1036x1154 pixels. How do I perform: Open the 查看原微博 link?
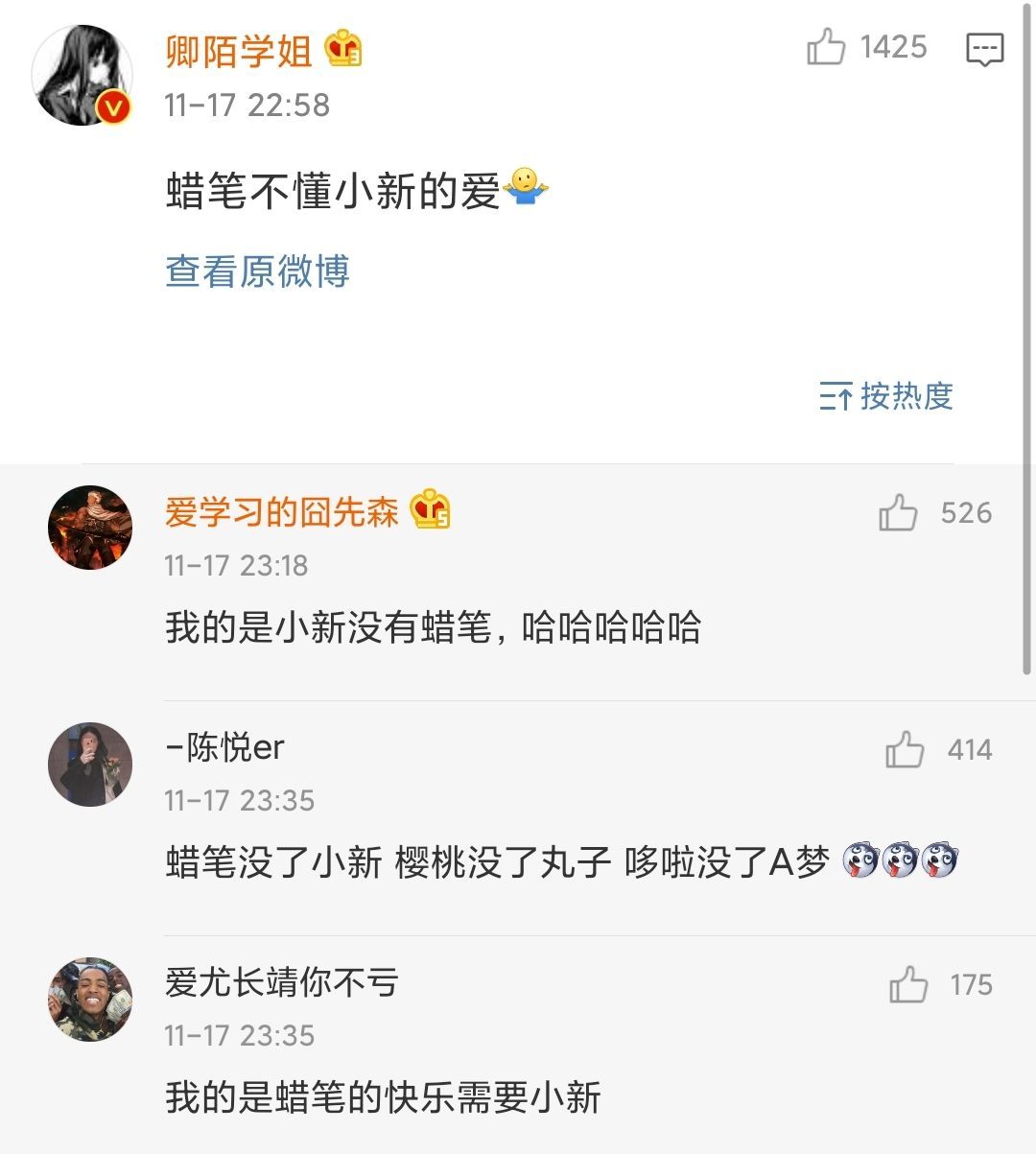[x=256, y=272]
